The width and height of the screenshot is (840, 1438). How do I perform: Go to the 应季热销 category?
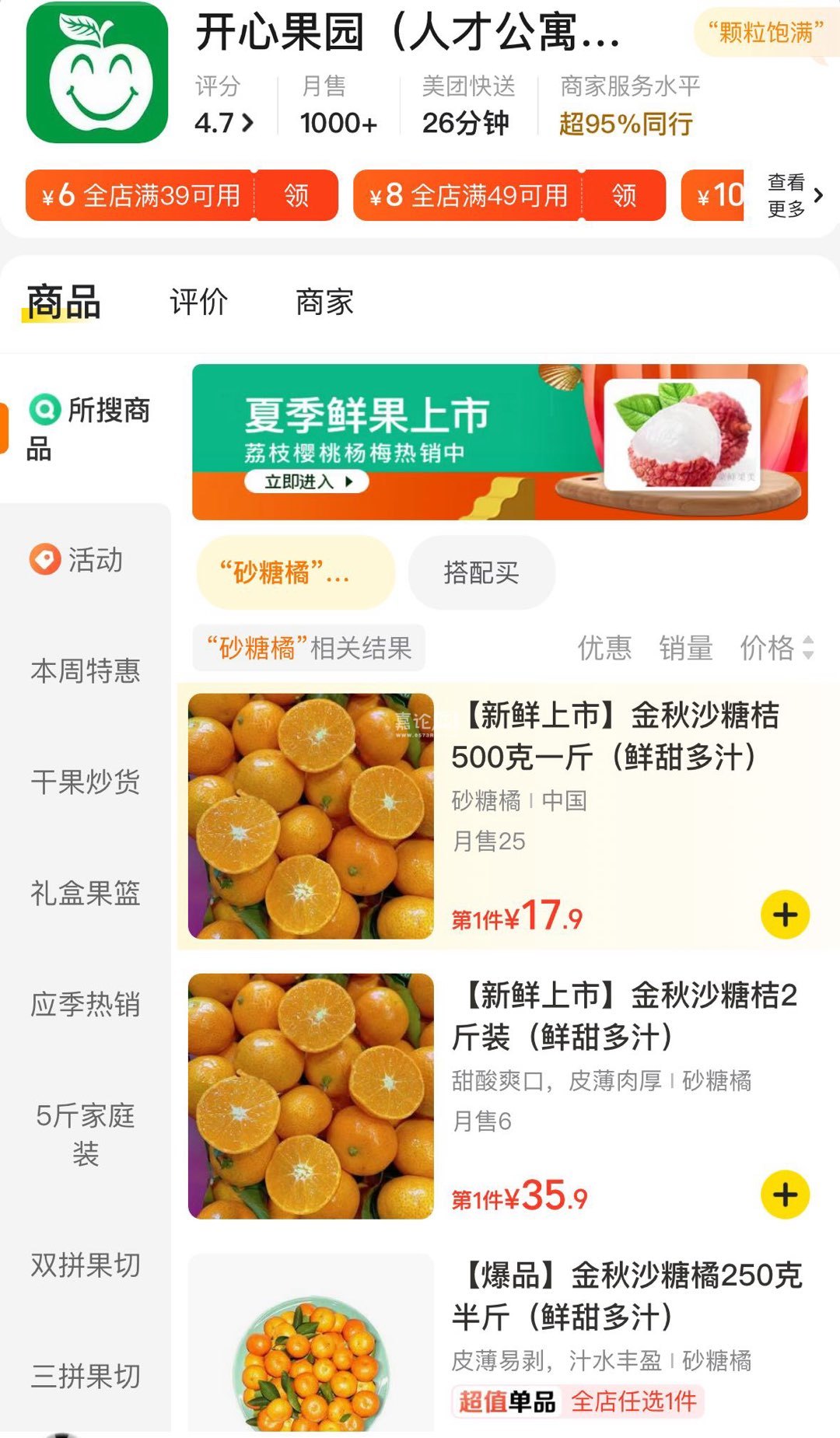coord(86,1004)
